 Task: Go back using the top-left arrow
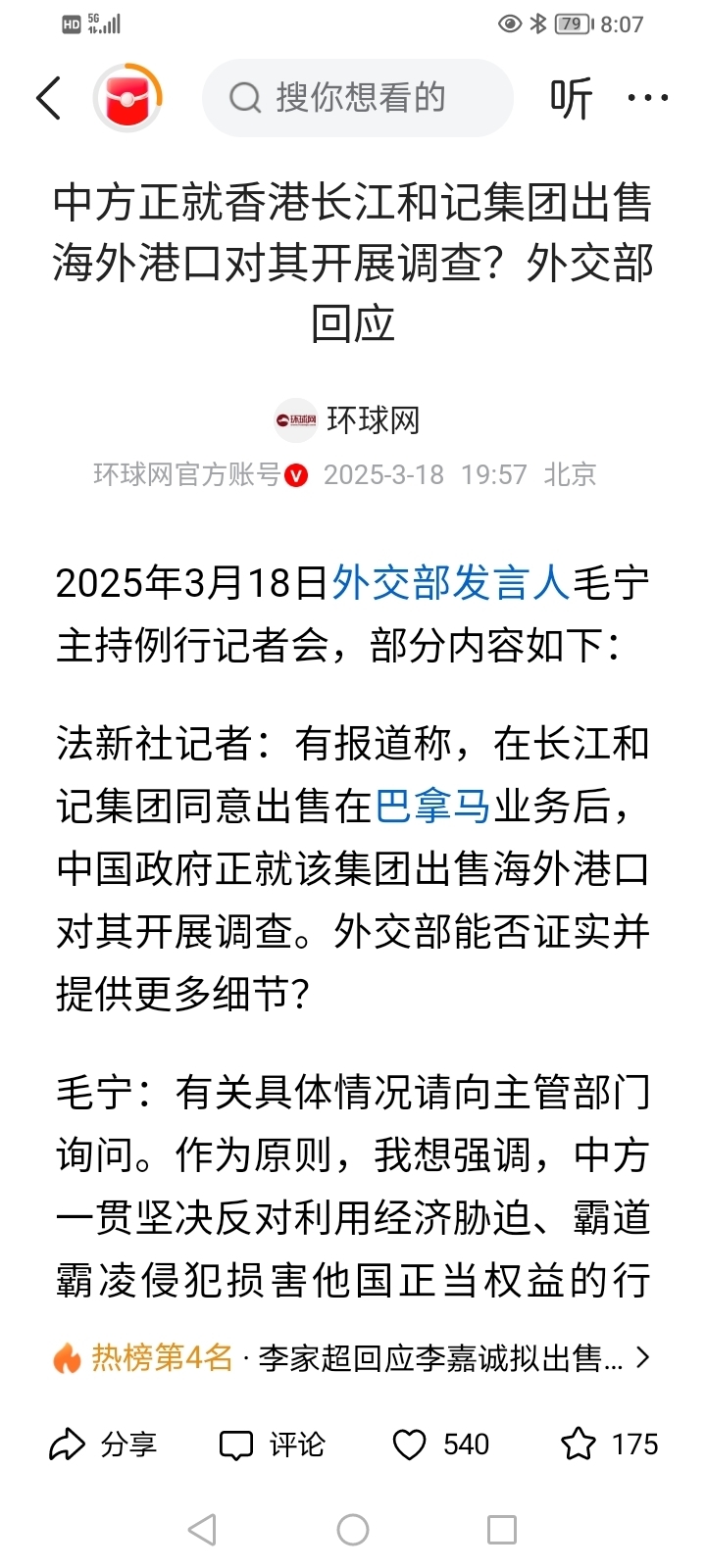48,98
